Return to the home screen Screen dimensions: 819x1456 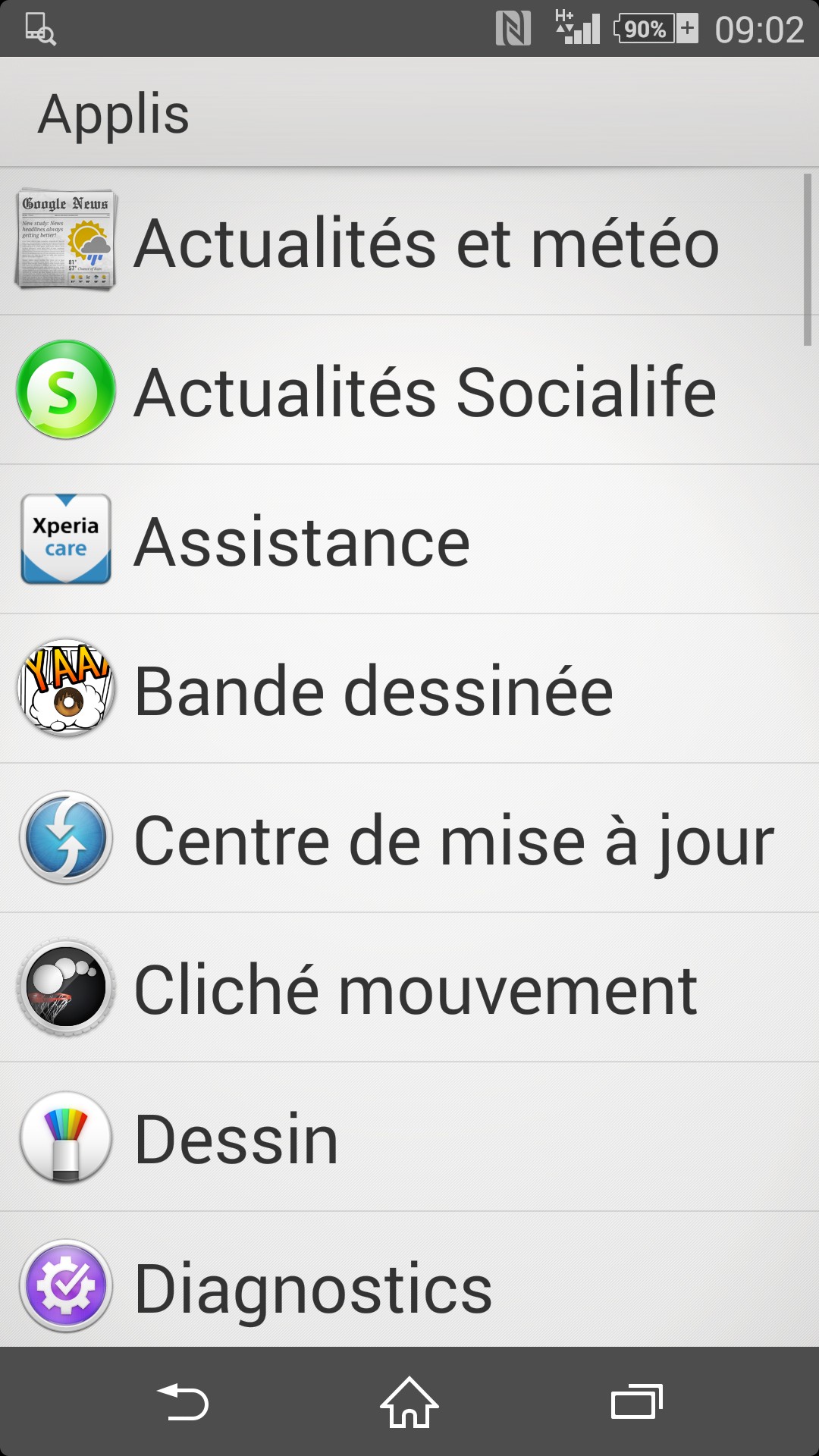point(409,1401)
